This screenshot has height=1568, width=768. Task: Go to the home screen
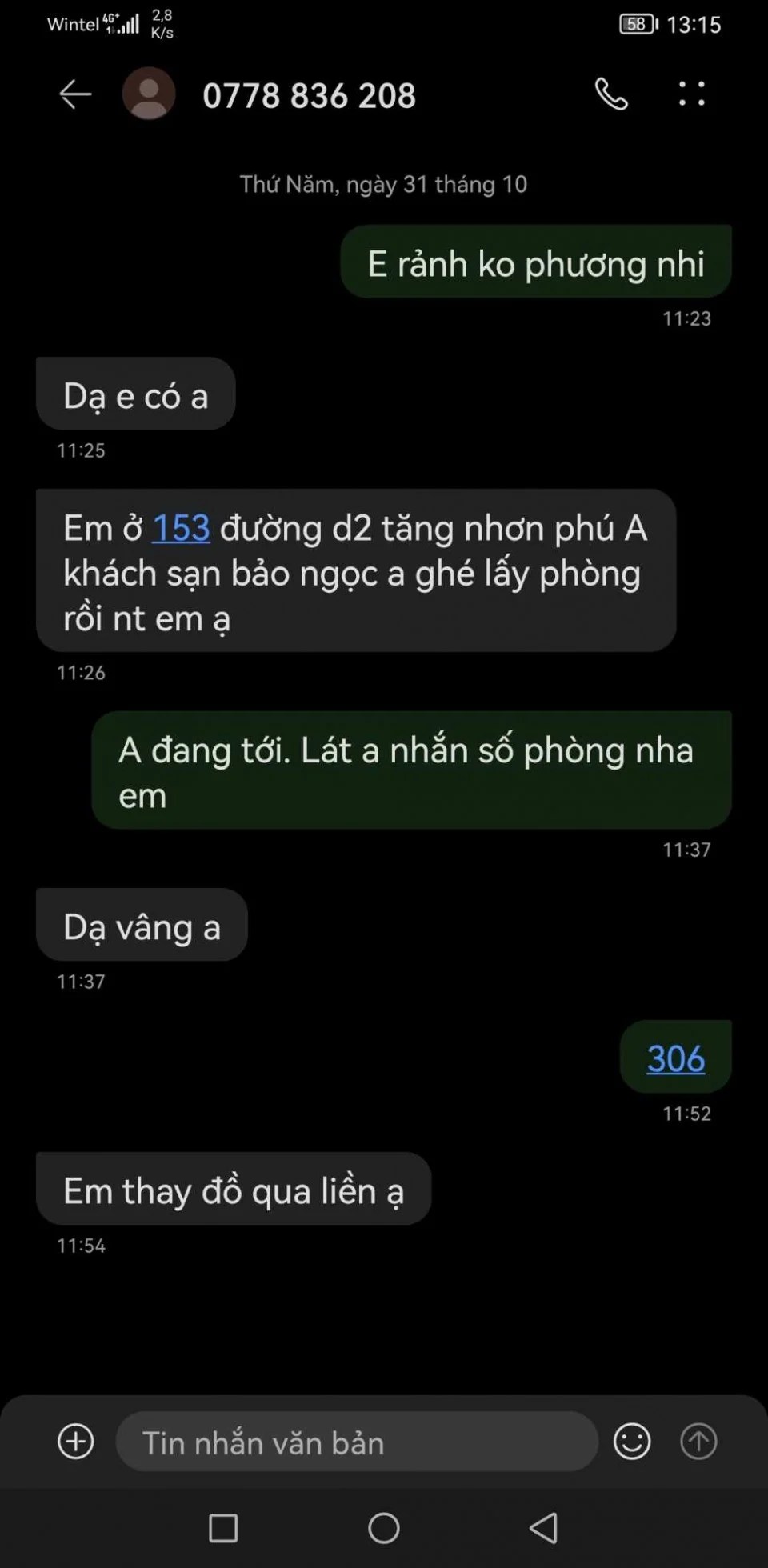pos(384,1528)
